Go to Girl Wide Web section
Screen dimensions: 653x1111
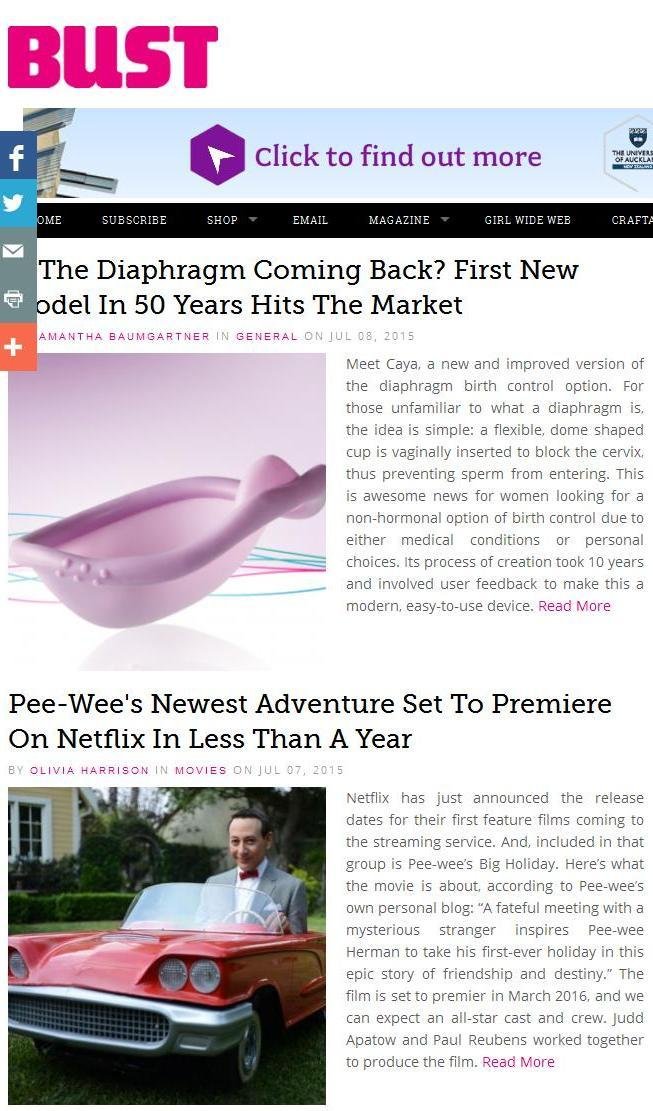click(x=527, y=220)
